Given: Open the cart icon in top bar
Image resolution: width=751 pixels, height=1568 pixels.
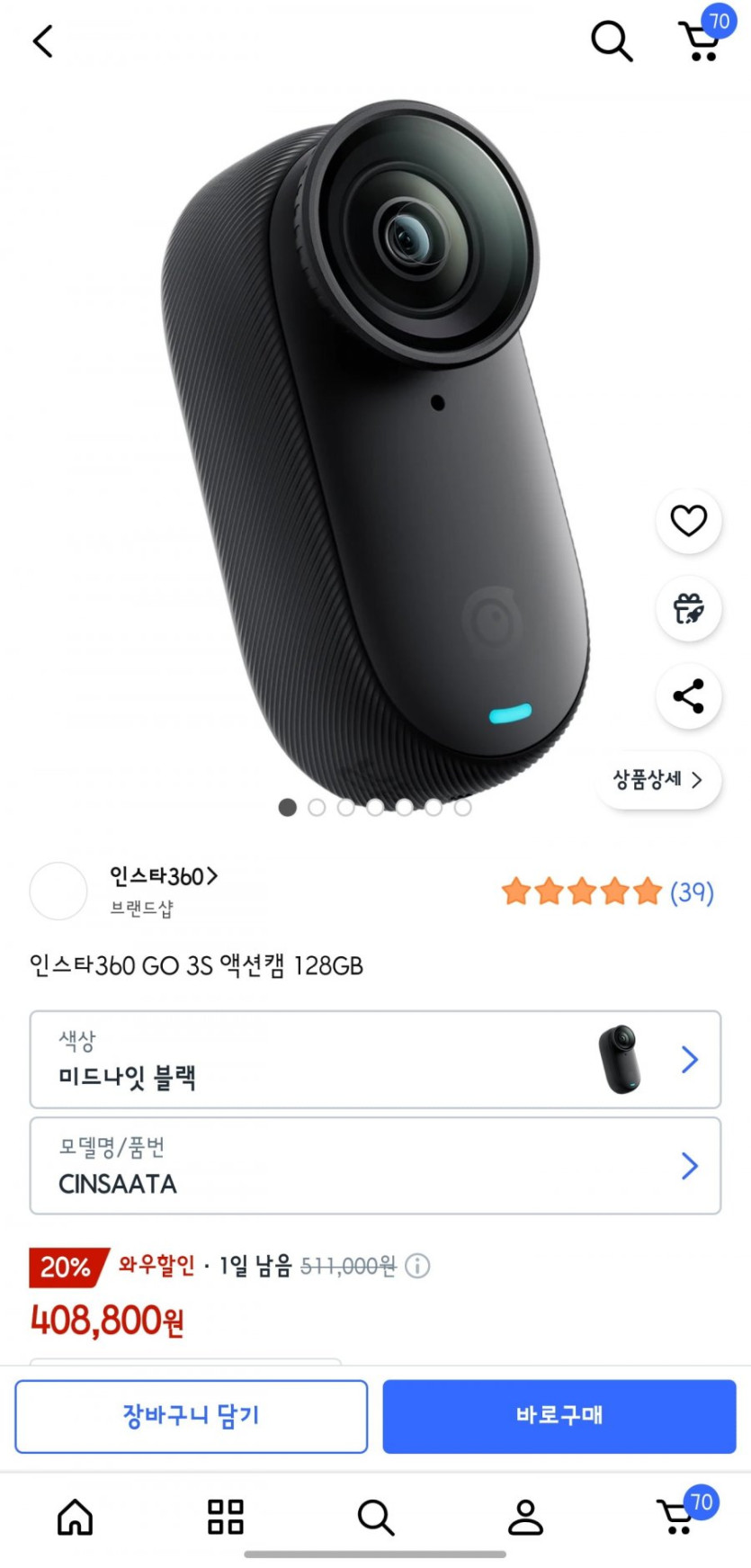Looking at the screenshot, I should [x=700, y=41].
